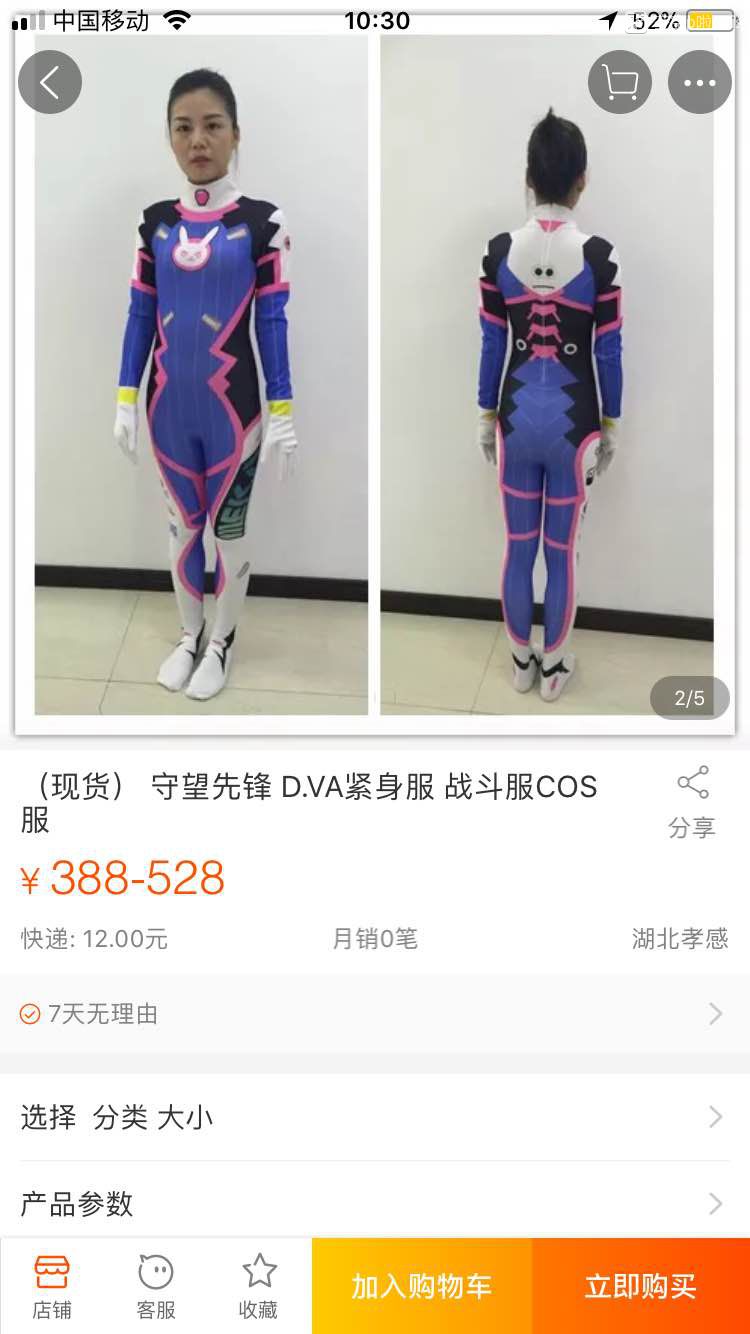Buy now with 立即购买
The width and height of the screenshot is (750, 1334).
[x=641, y=1286]
